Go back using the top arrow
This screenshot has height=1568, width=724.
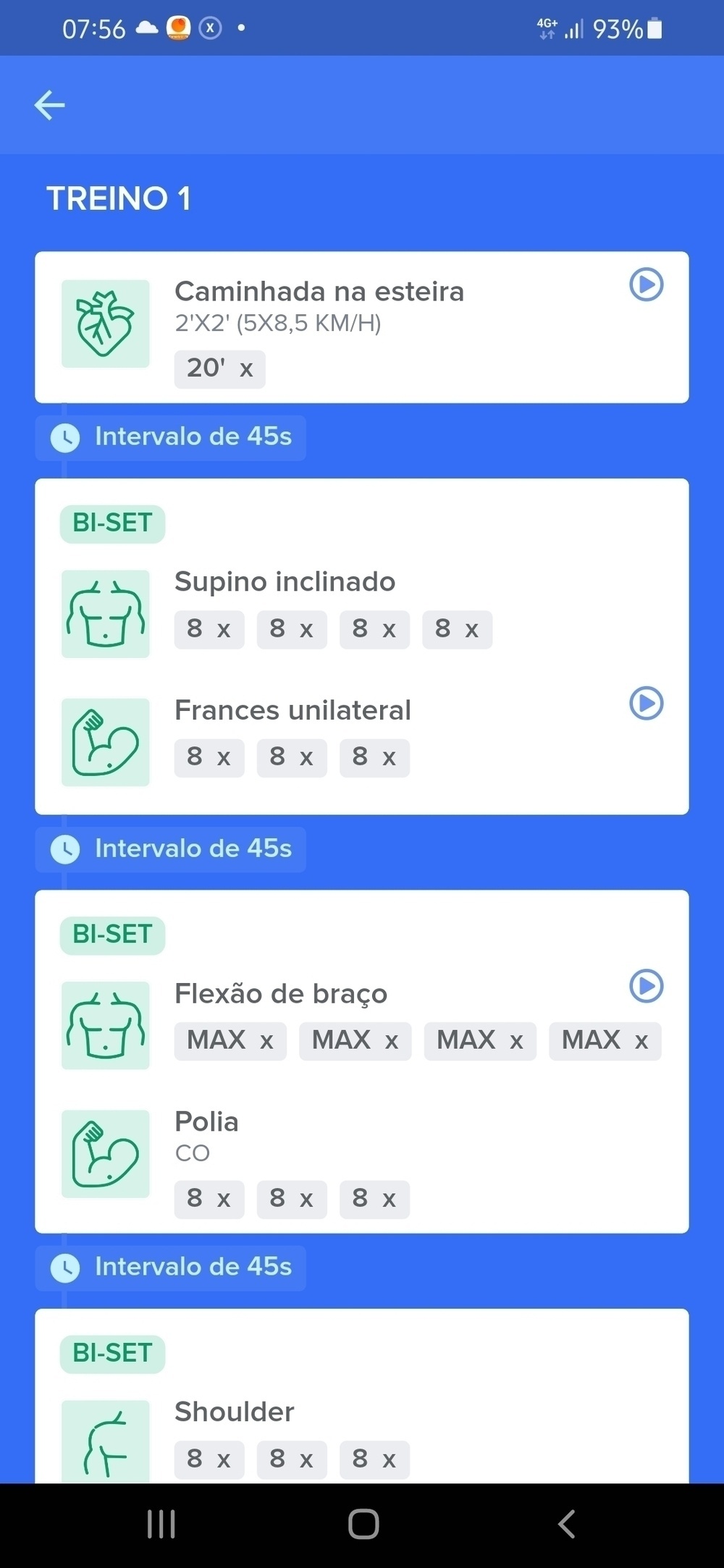49,105
